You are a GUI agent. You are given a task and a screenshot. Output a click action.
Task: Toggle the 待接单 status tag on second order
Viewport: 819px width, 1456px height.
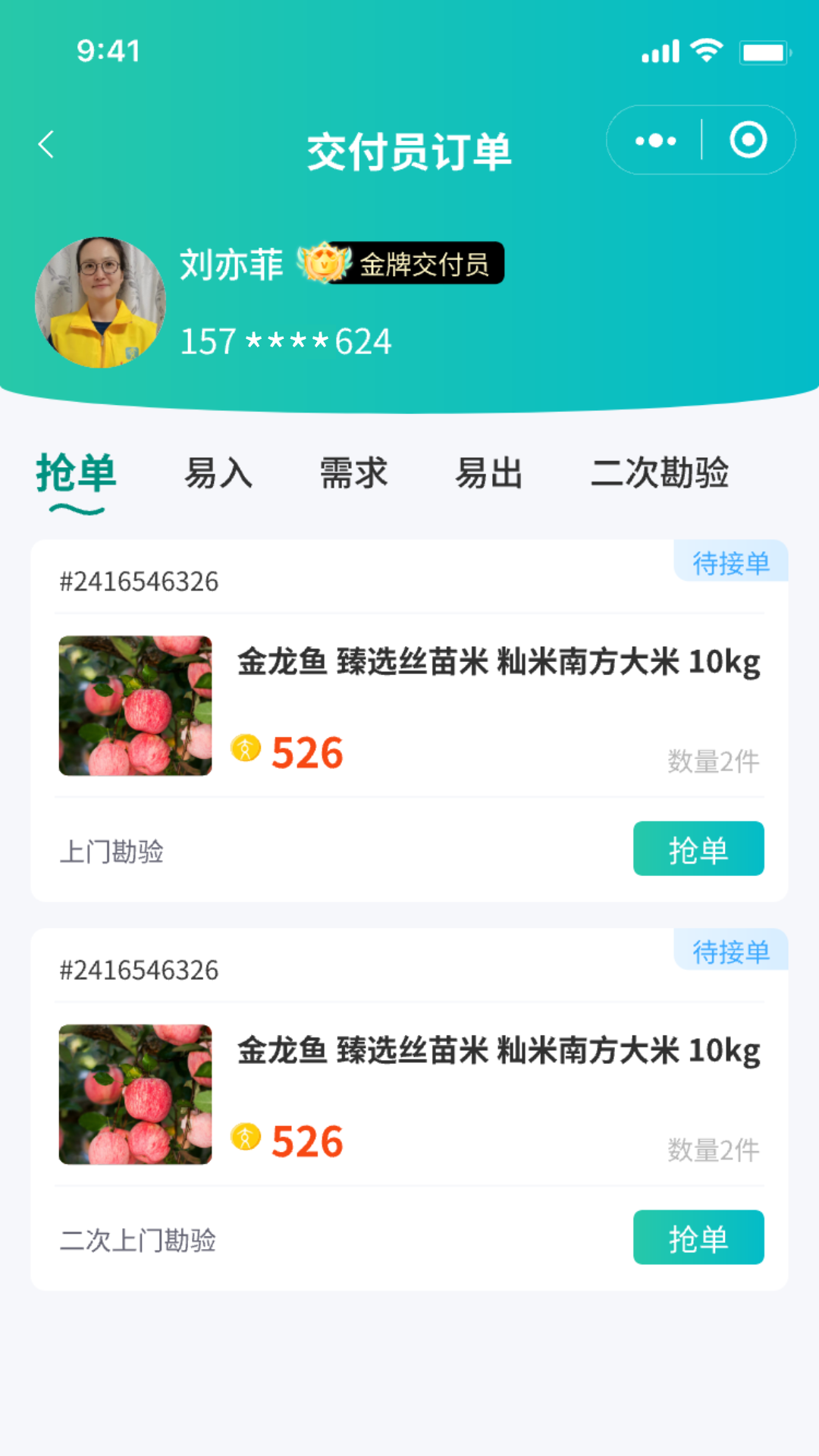[730, 950]
